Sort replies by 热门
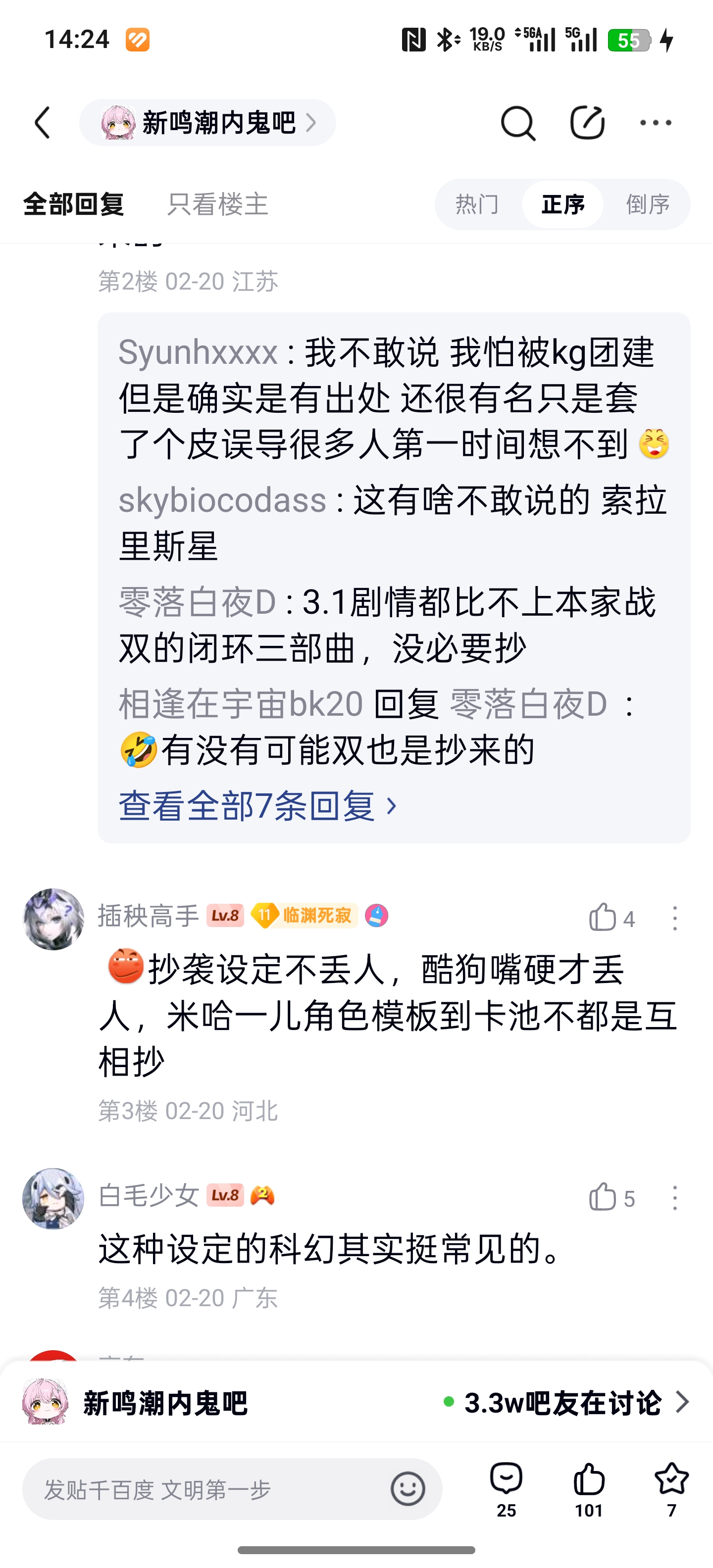Image resolution: width=713 pixels, height=1568 pixels. tap(477, 204)
